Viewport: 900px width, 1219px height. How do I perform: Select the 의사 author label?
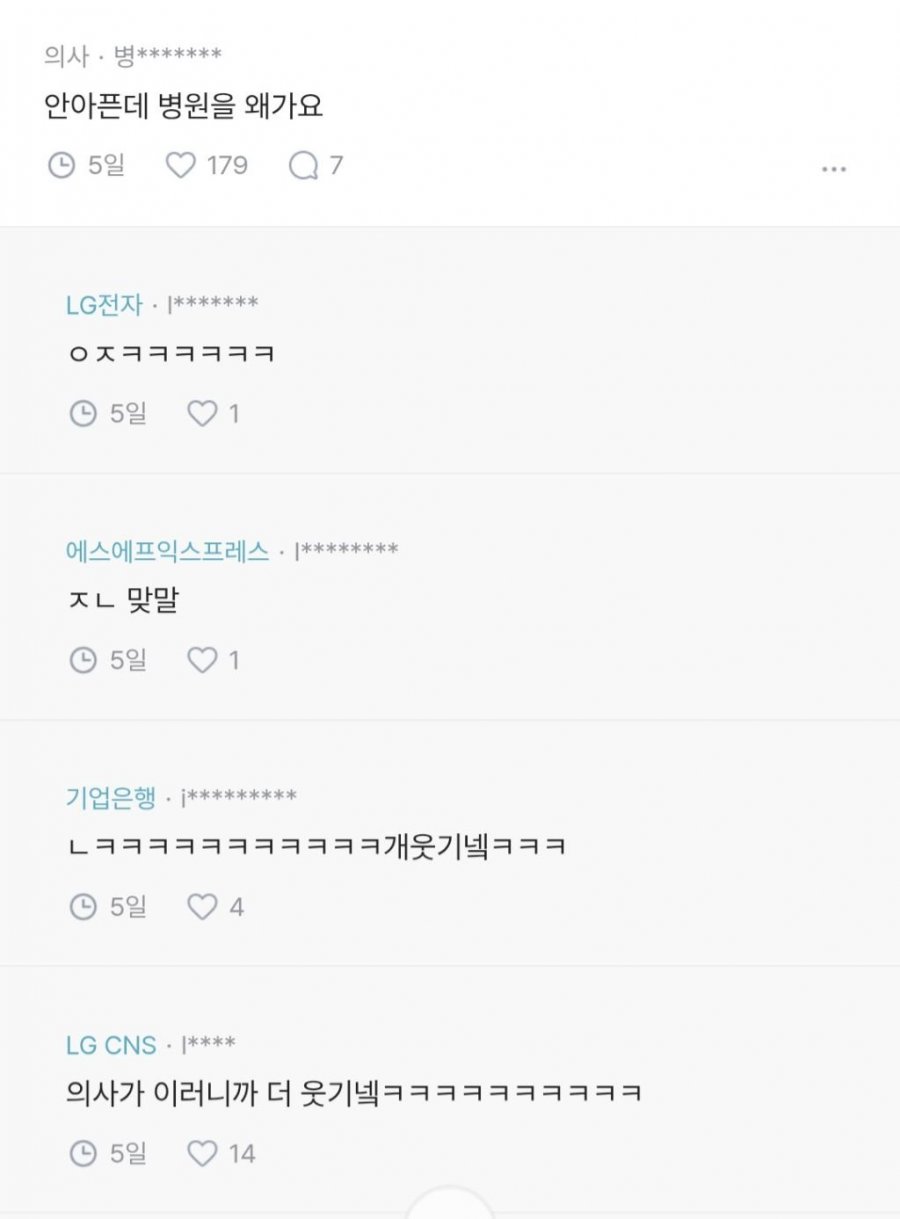pyautogui.click(x=60, y=57)
